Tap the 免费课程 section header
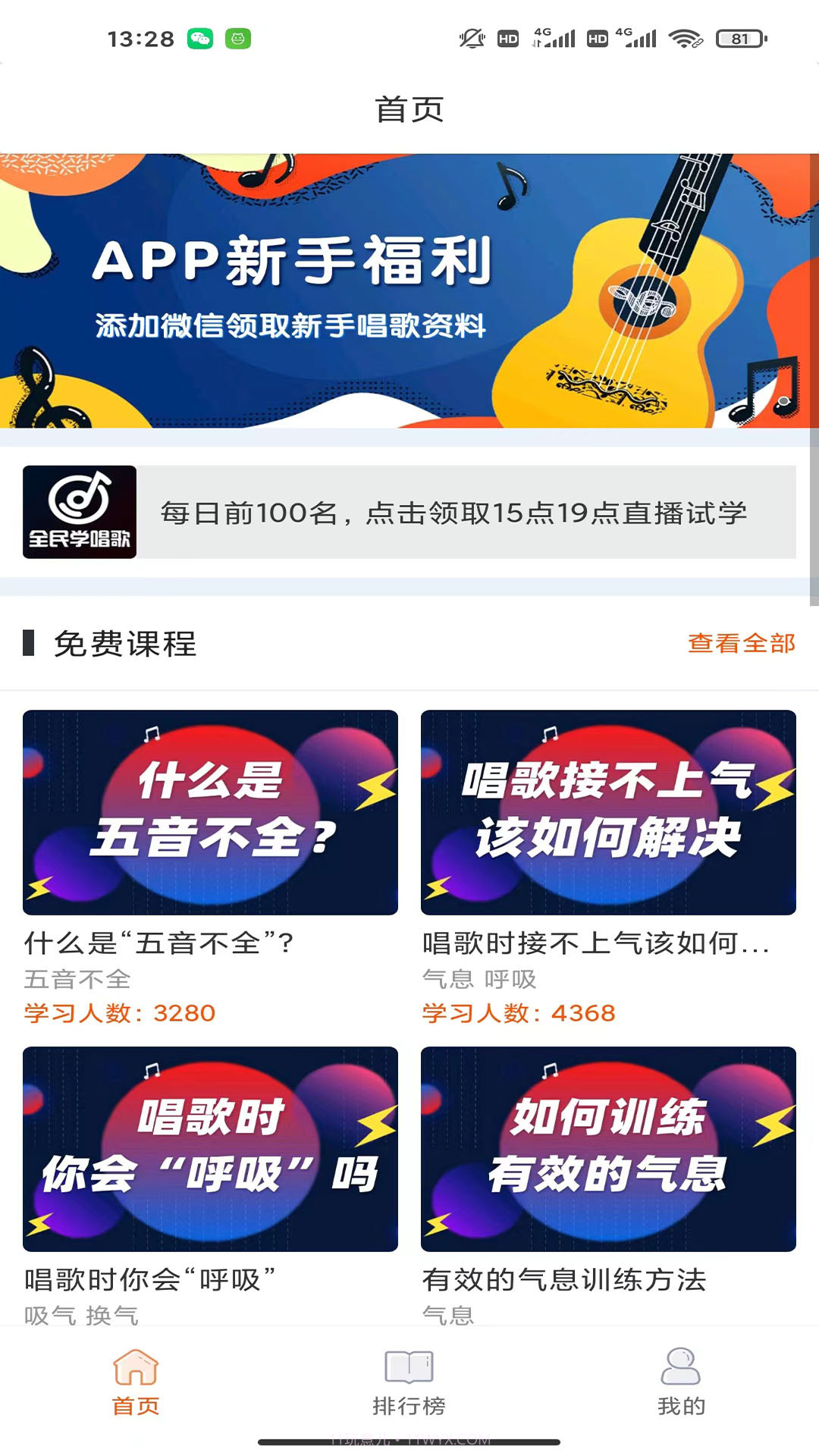 (x=121, y=645)
